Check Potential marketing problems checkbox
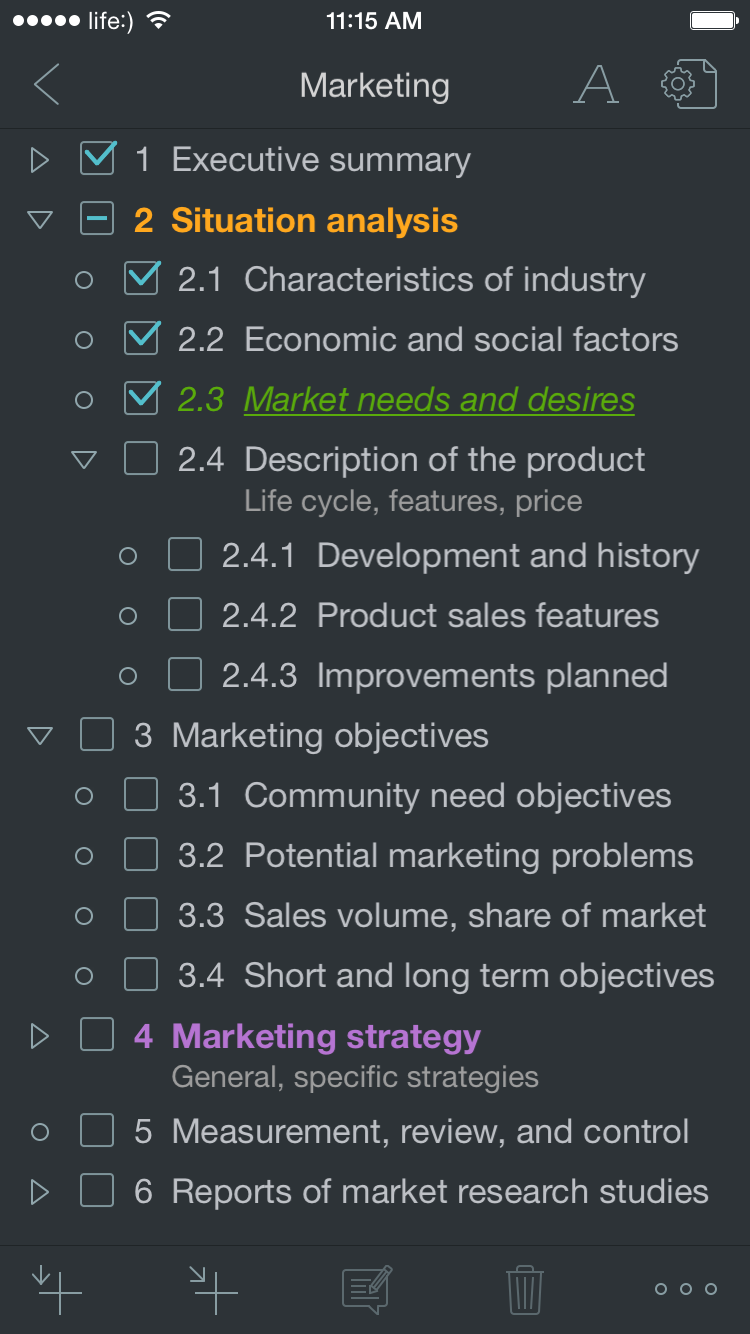This screenshot has height=1334, width=750. pyautogui.click(x=141, y=855)
